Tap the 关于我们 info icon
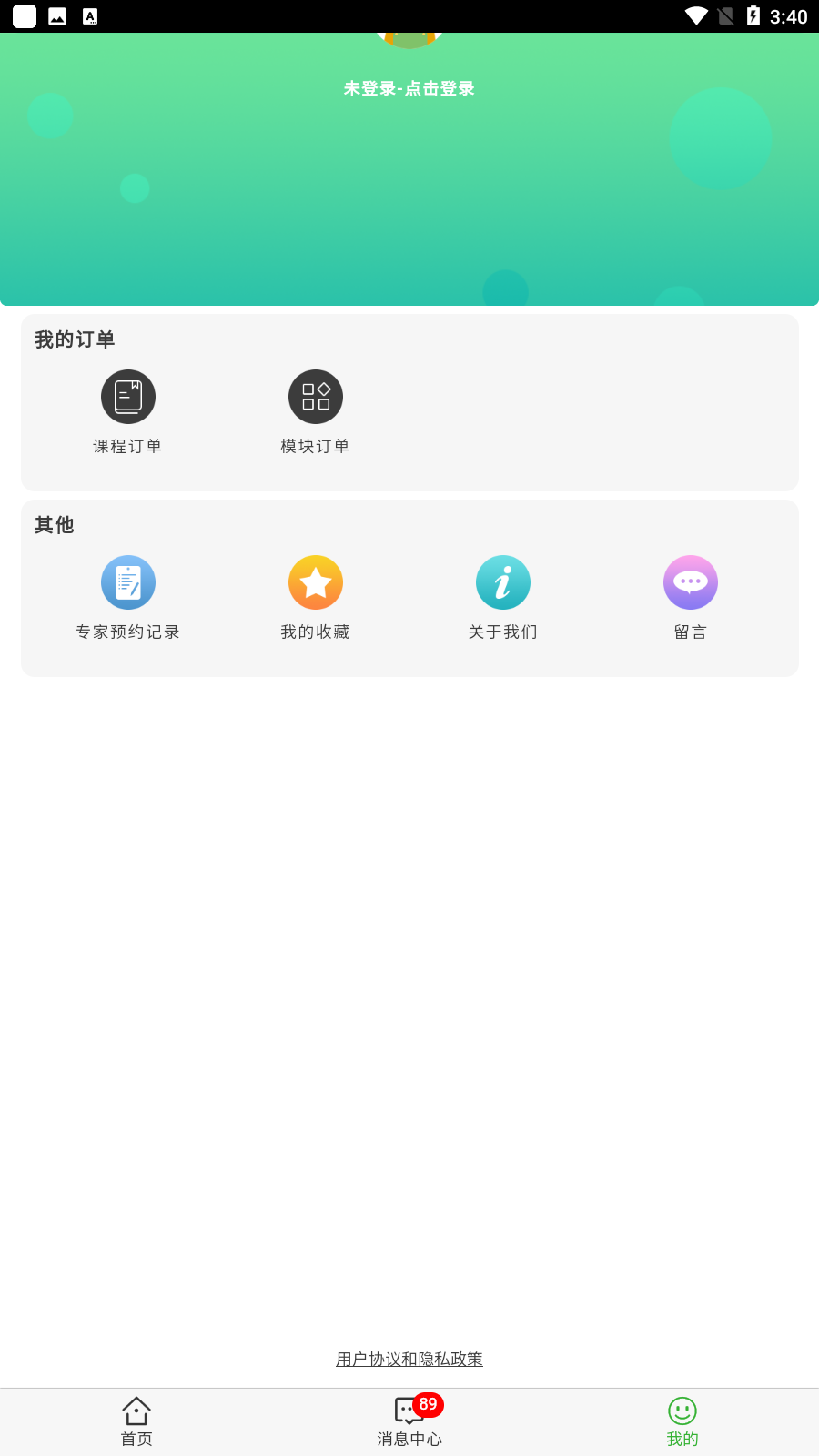 (x=503, y=582)
